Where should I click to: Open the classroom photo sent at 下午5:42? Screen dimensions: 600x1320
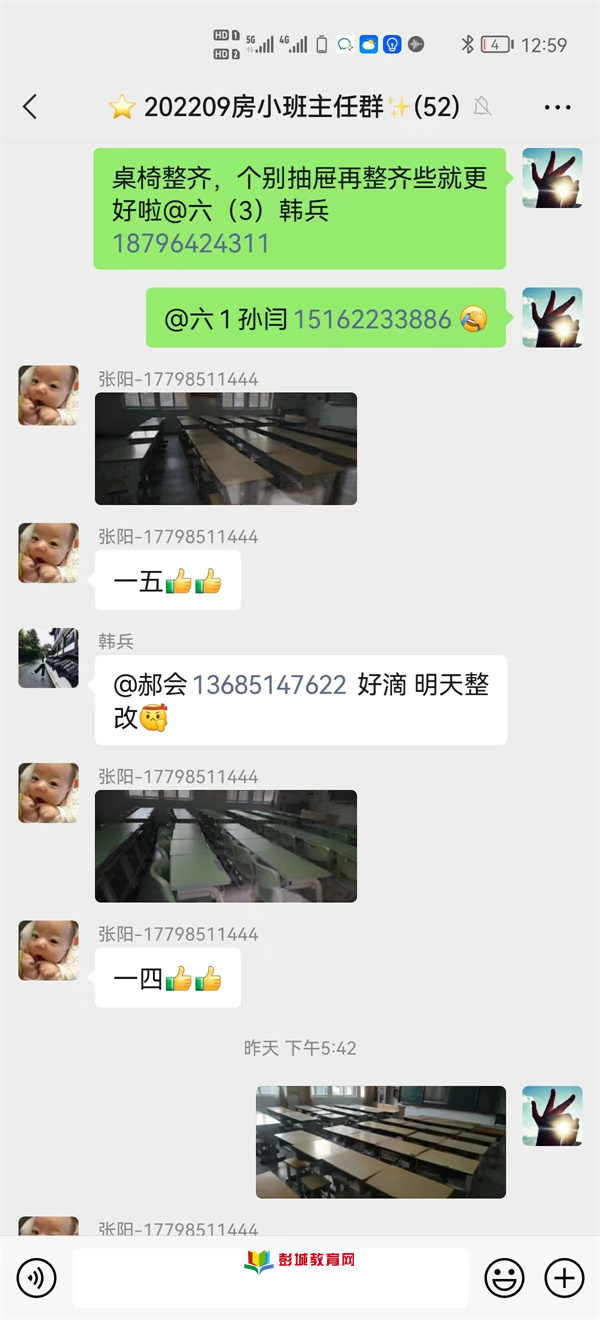click(381, 1142)
